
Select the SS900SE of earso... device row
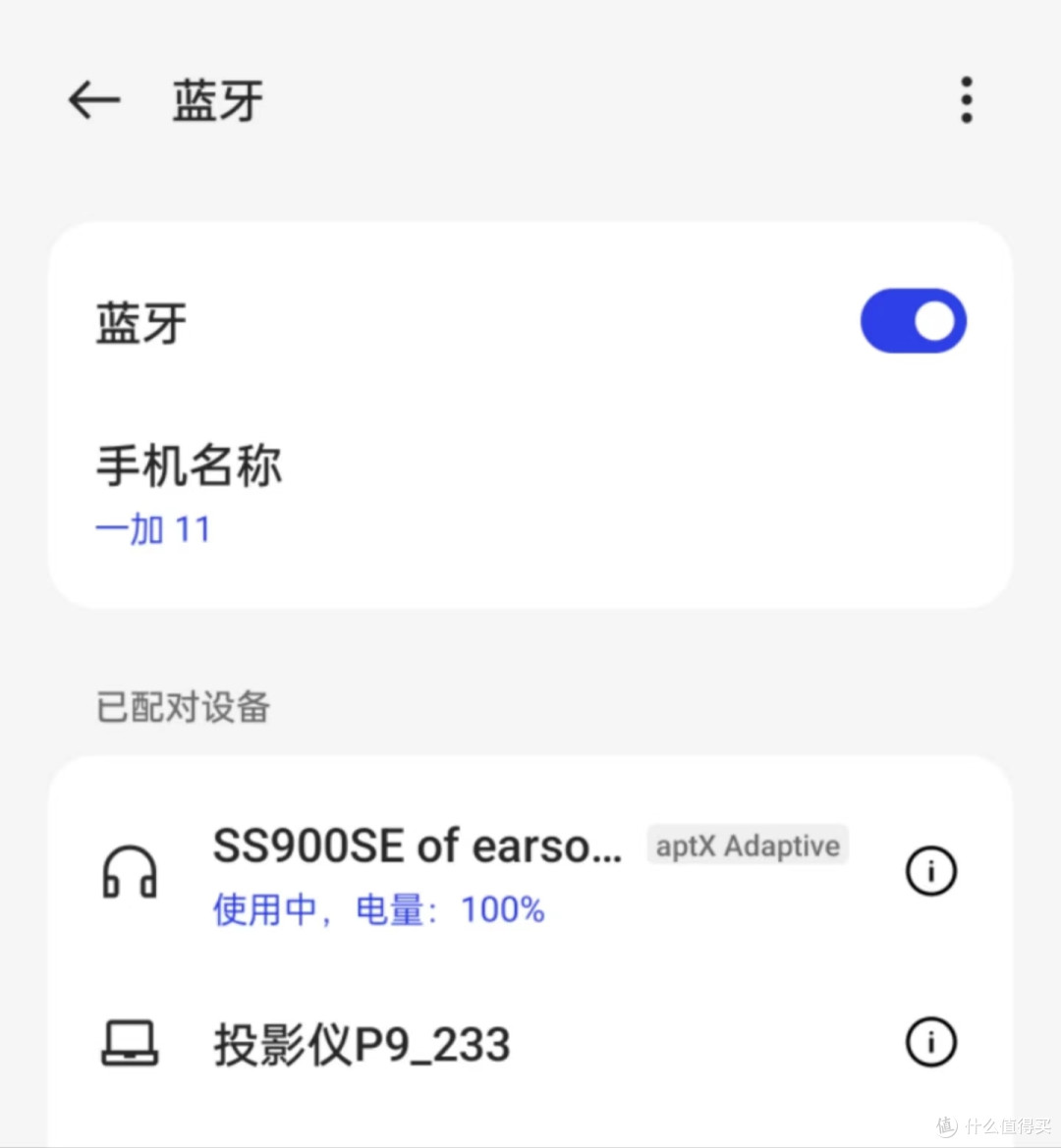418,845
